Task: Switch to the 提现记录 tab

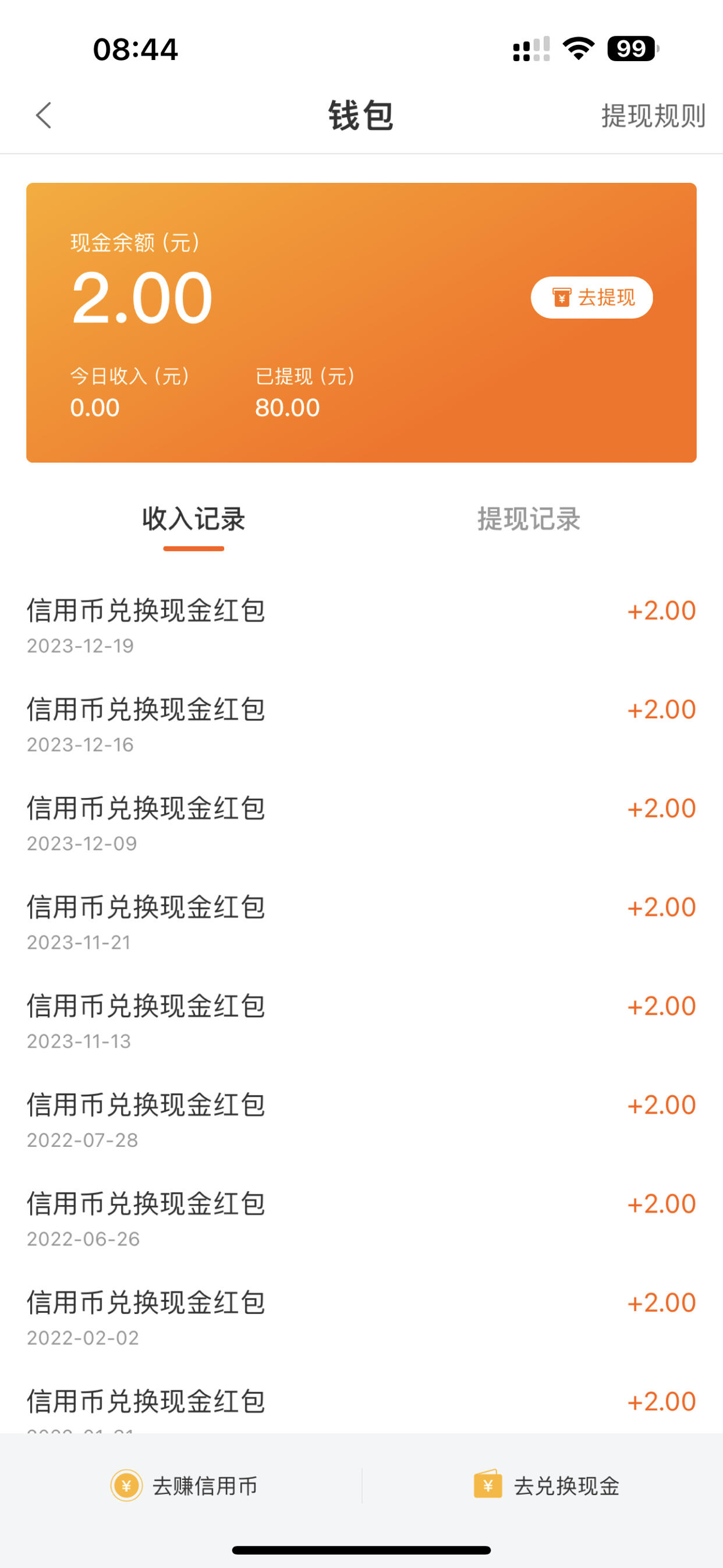Action: [x=528, y=519]
